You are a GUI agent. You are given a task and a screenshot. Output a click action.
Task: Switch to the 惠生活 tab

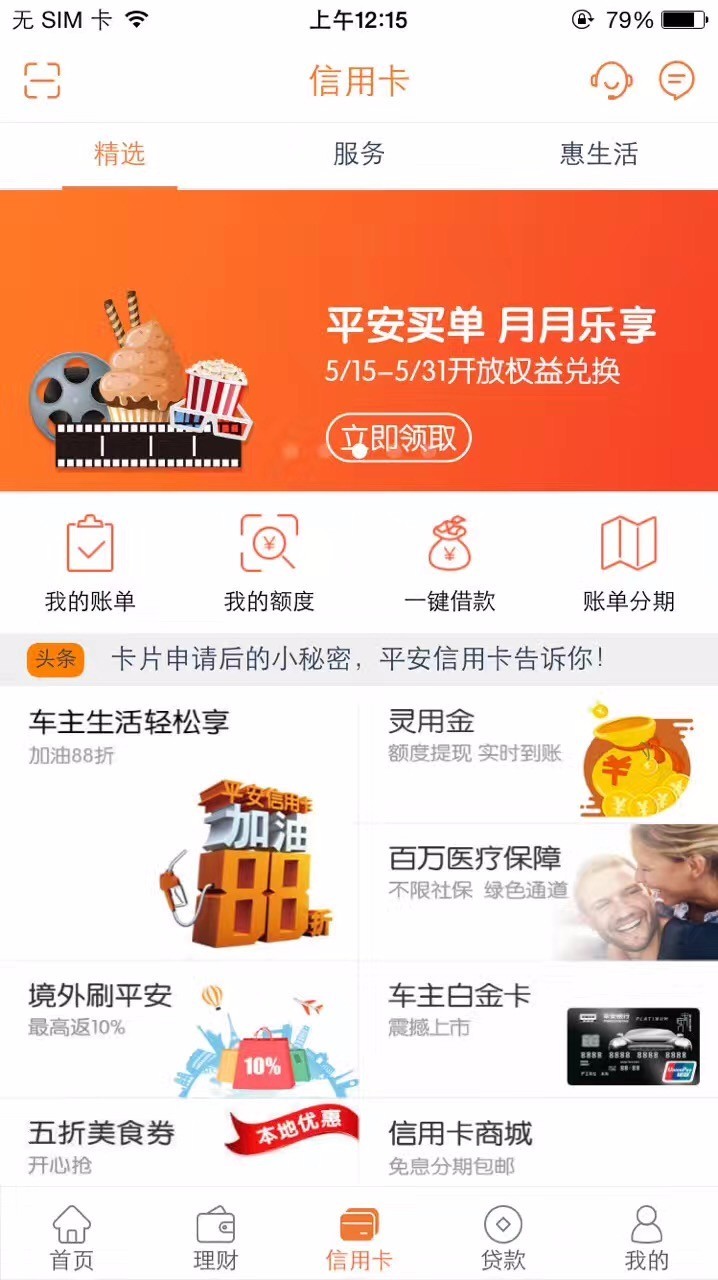[x=599, y=154]
